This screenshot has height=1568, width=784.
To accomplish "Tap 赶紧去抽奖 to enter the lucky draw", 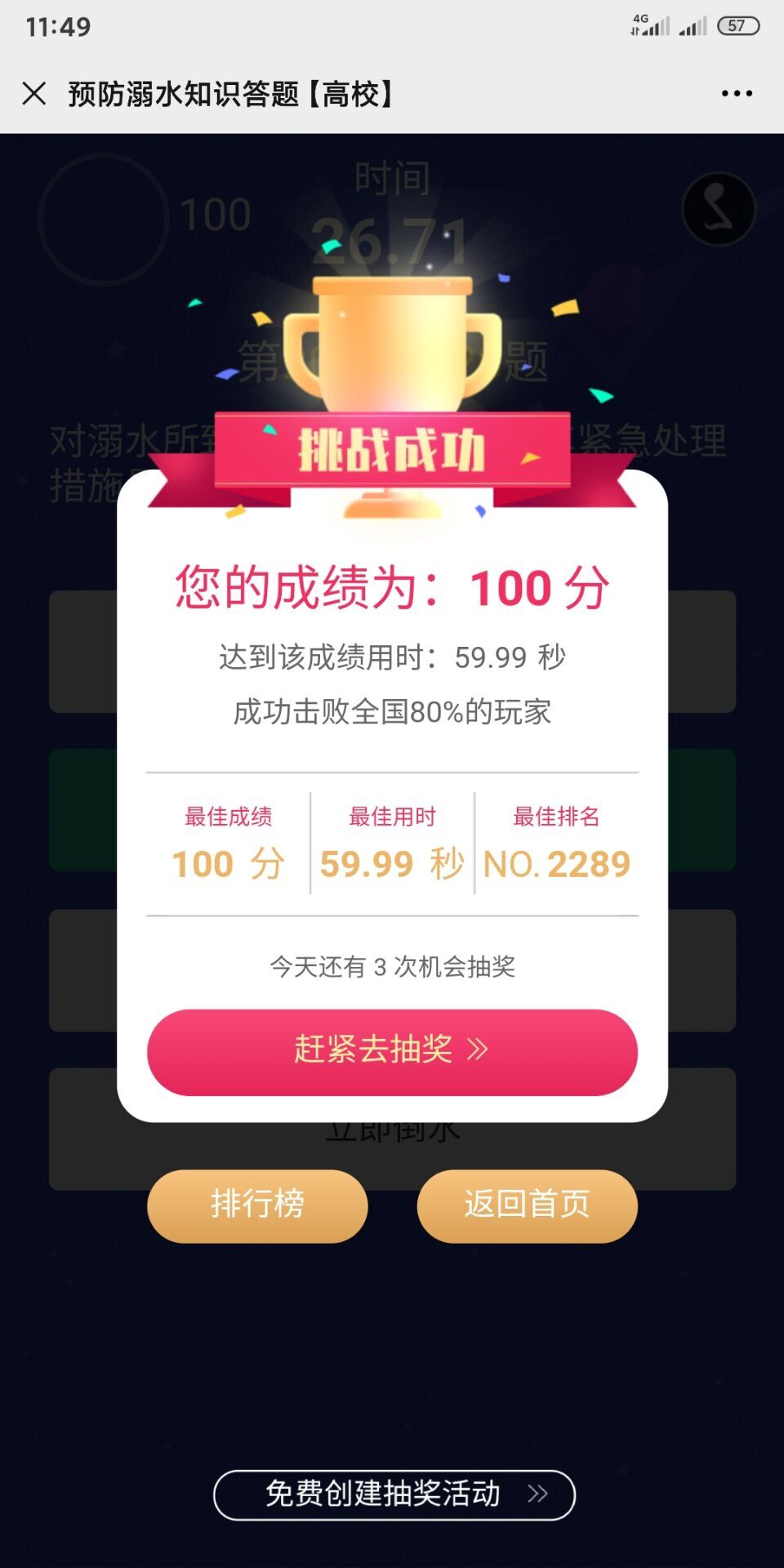I will [392, 1052].
